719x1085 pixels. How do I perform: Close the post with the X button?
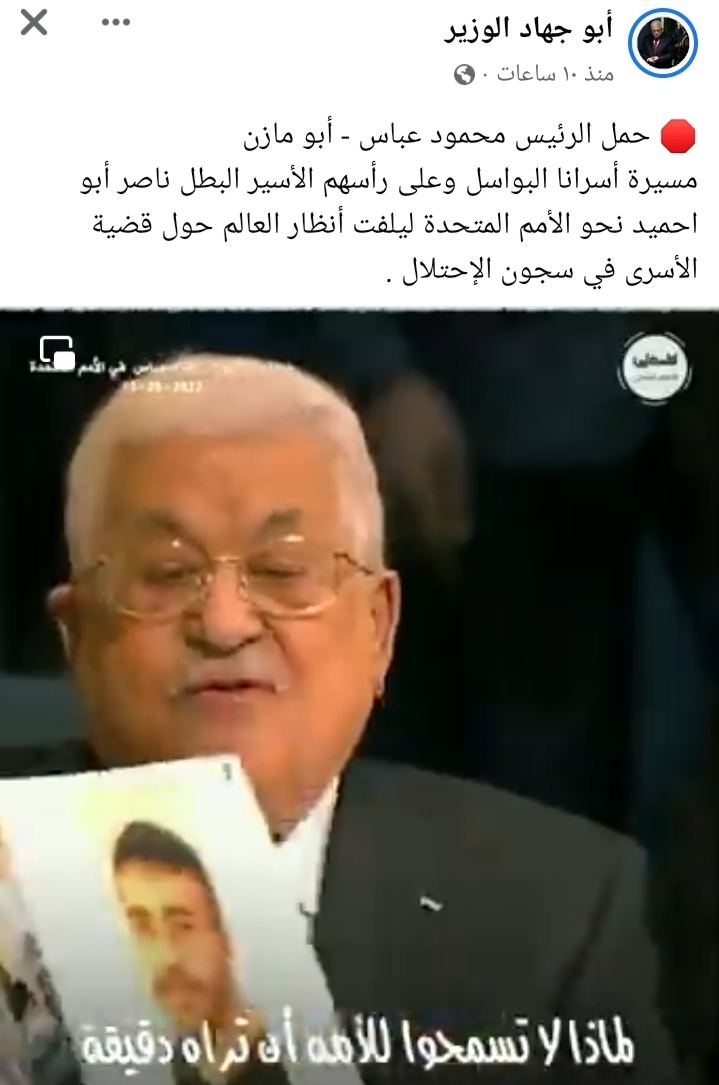(x=34, y=23)
